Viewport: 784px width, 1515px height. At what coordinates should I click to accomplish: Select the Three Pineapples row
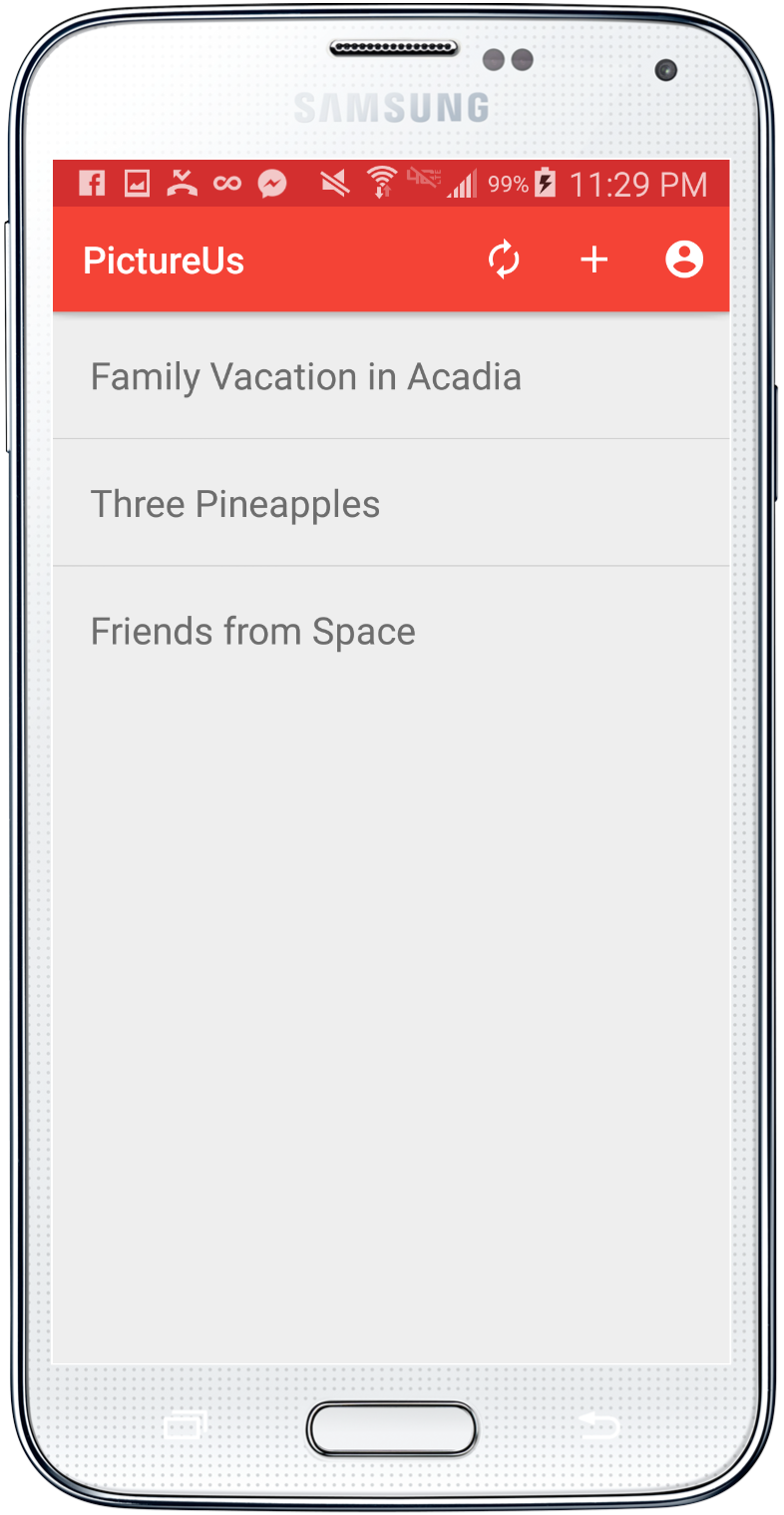click(235, 504)
